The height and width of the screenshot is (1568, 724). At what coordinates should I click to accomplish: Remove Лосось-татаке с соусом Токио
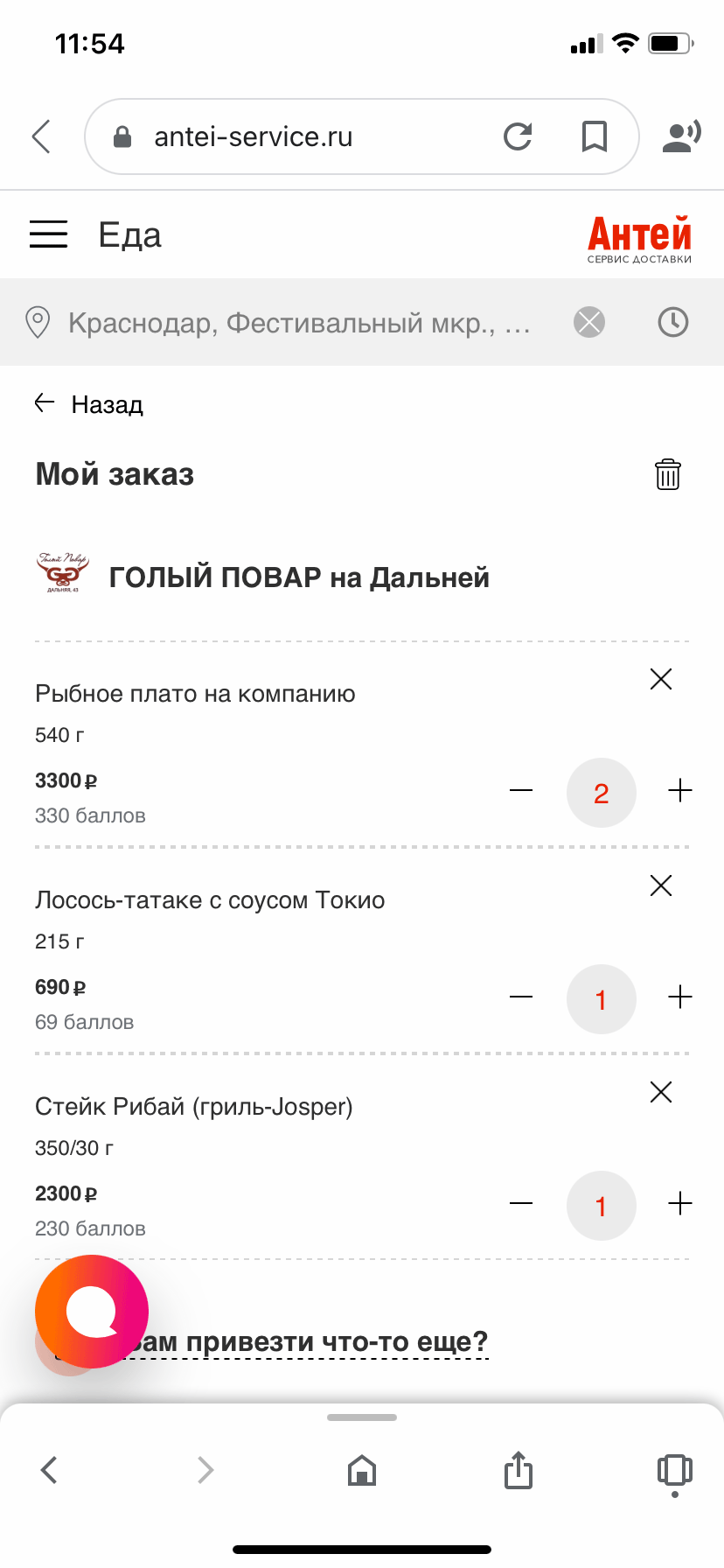tap(661, 885)
